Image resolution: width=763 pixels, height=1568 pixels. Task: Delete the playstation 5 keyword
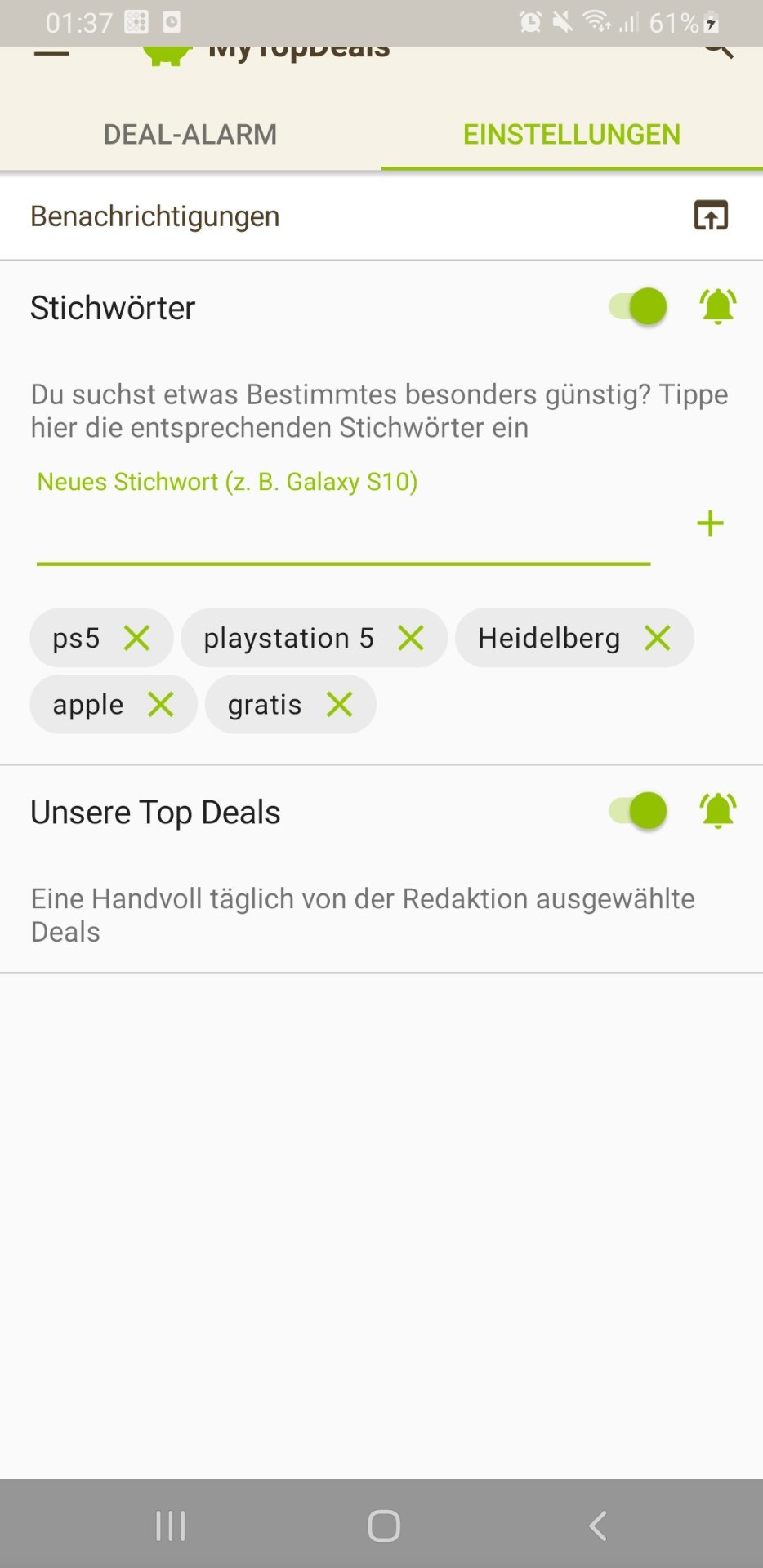[x=411, y=638]
